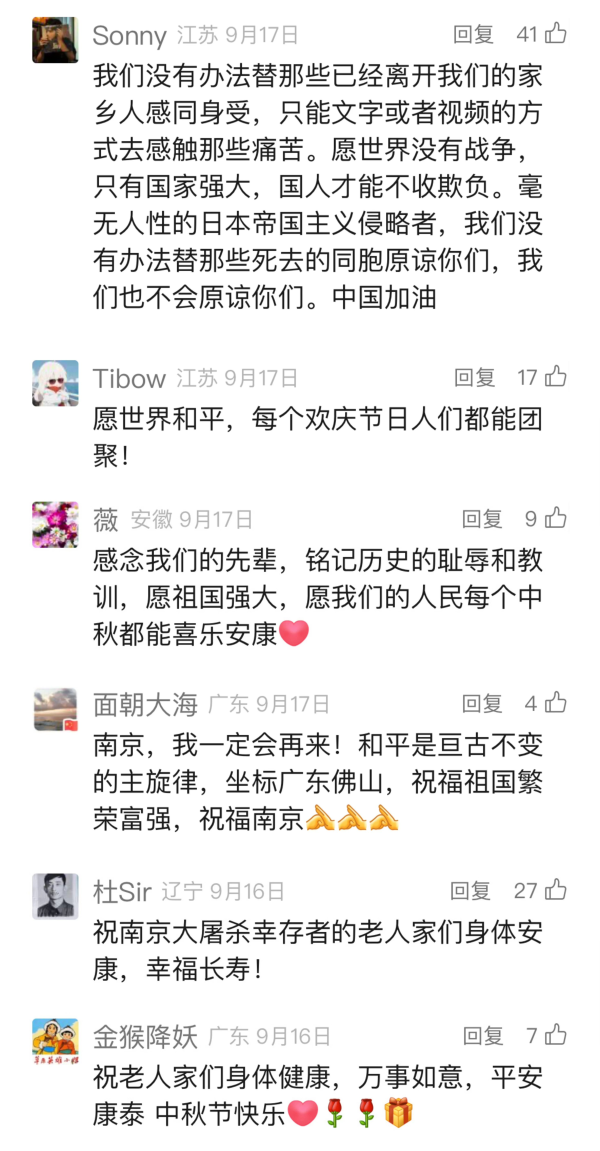Reply to Tibow's comment

474,377
